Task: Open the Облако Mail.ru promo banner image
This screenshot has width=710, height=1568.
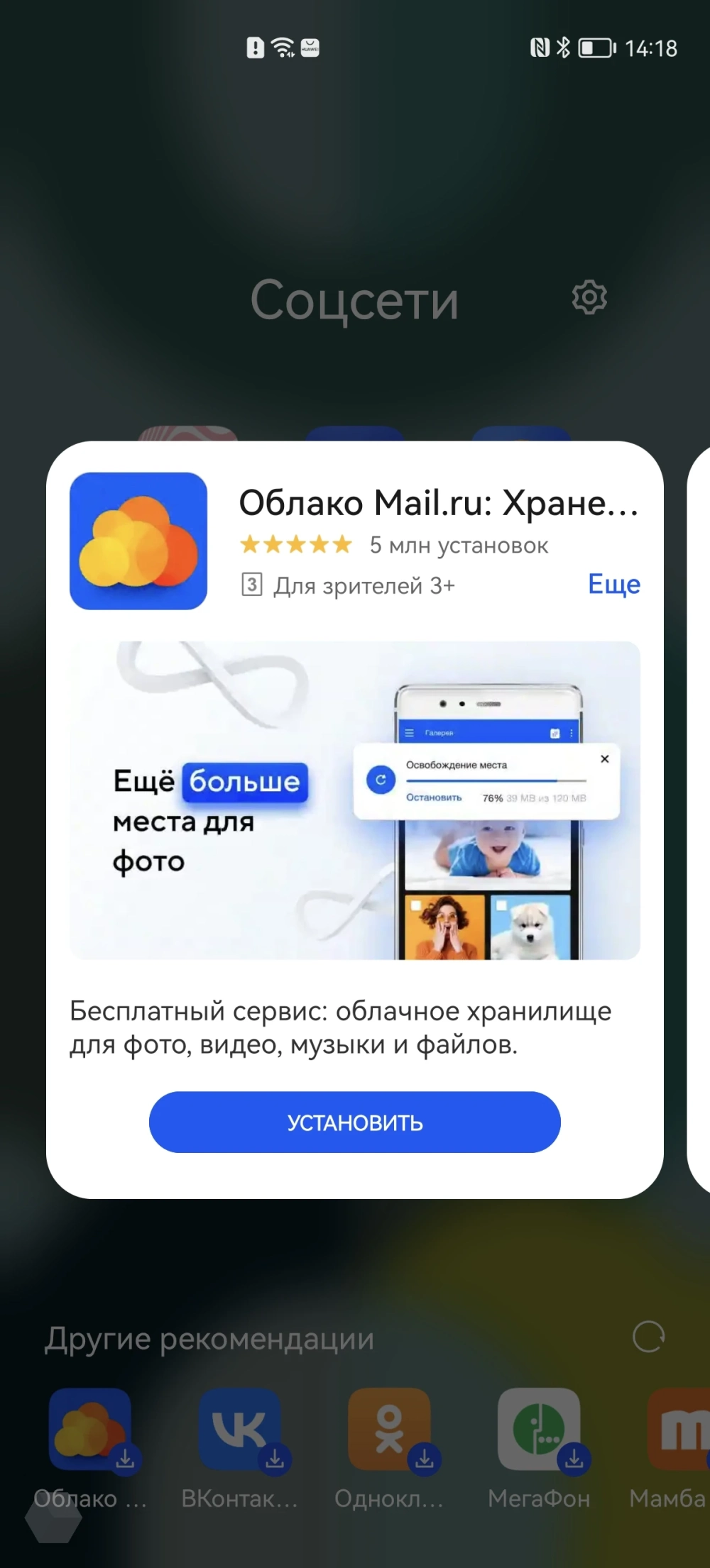Action: [354, 800]
